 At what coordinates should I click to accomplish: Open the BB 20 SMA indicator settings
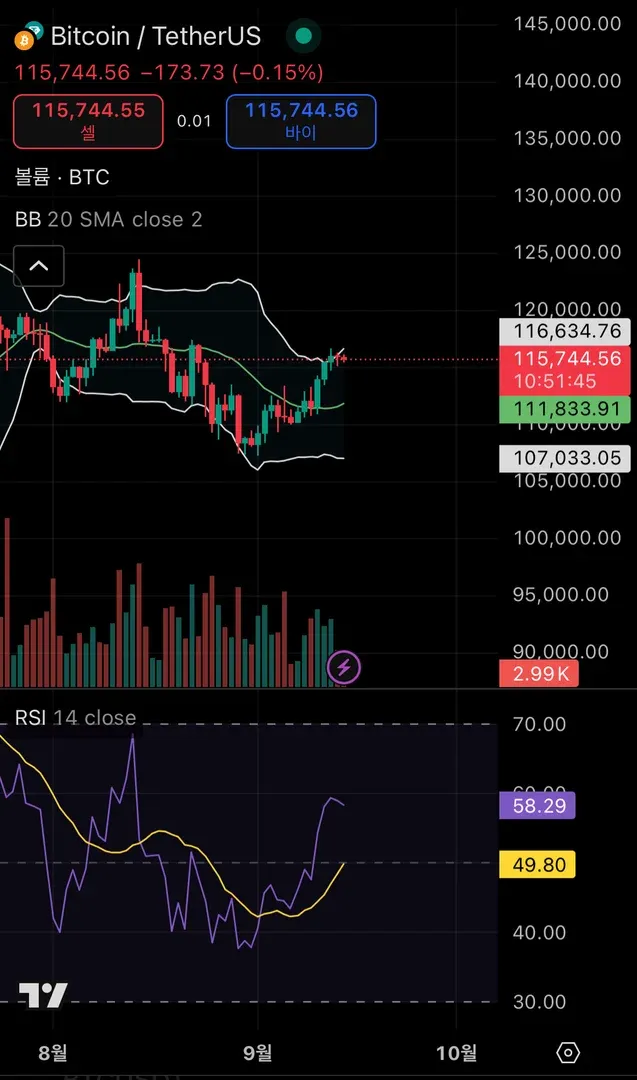click(108, 219)
